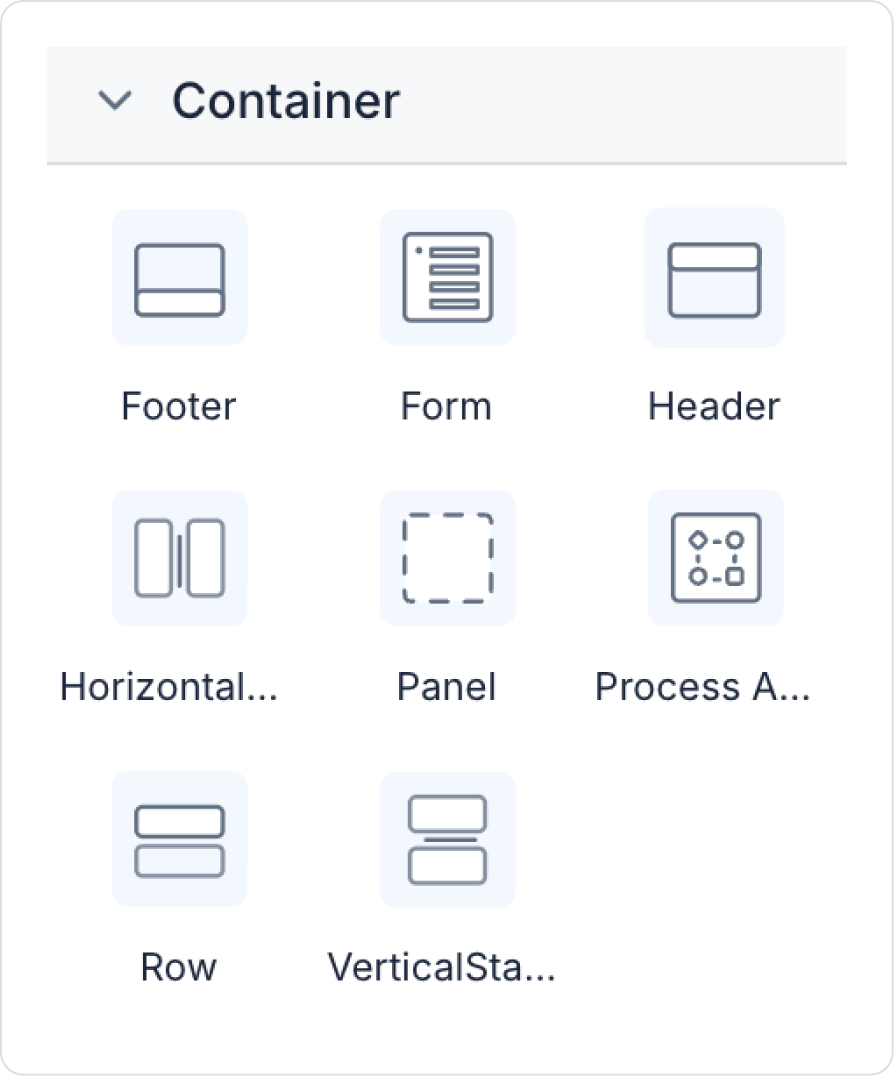Screen dimensions: 894x1076
Task: Choose the Form container
Action: click(x=447, y=279)
